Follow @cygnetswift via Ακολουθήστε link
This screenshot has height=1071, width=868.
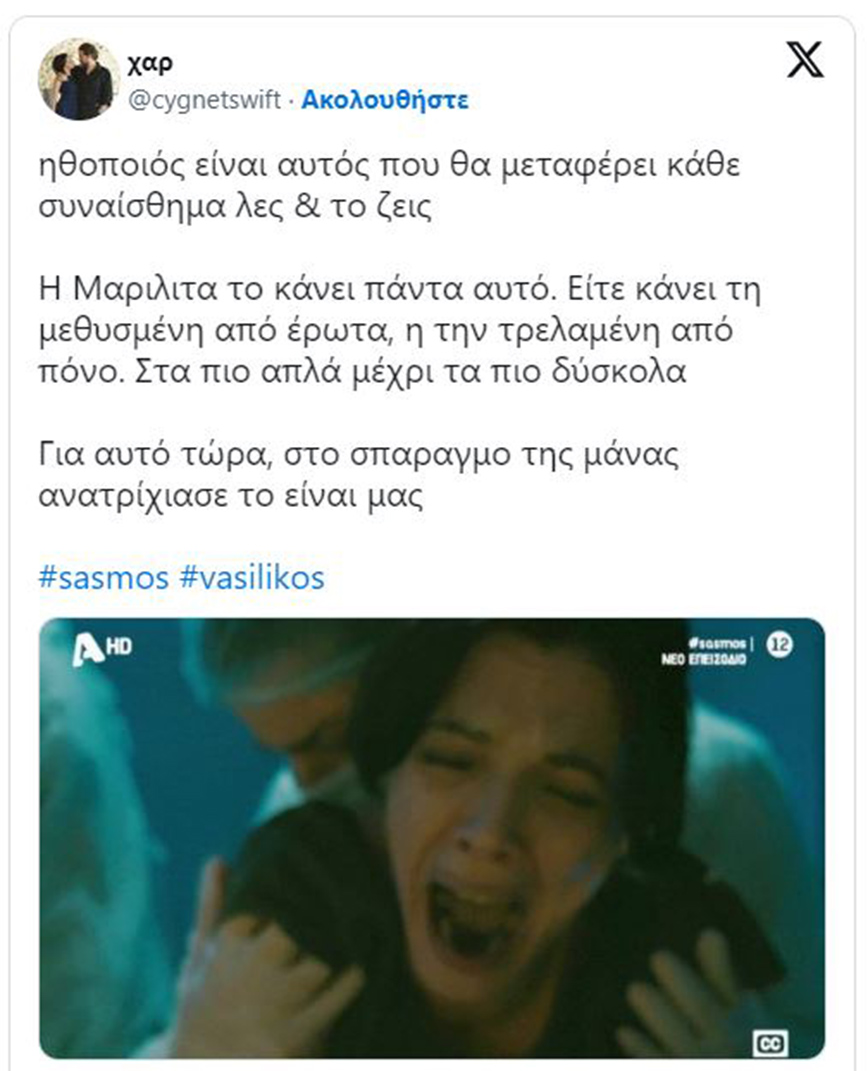385,100
